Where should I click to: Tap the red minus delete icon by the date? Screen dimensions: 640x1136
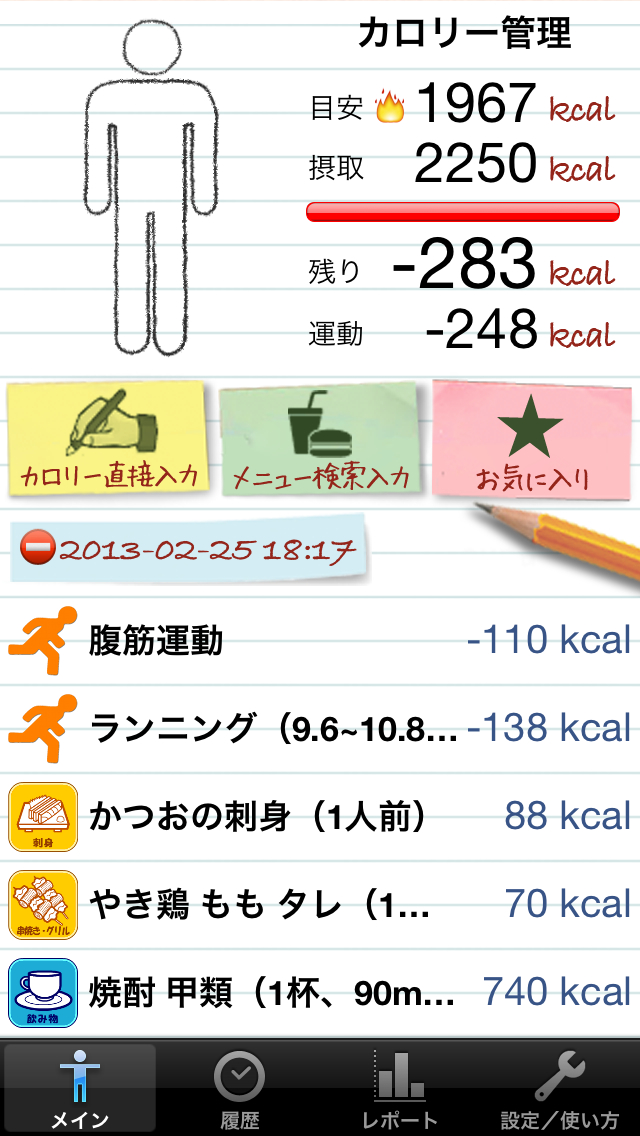pyautogui.click(x=38, y=548)
